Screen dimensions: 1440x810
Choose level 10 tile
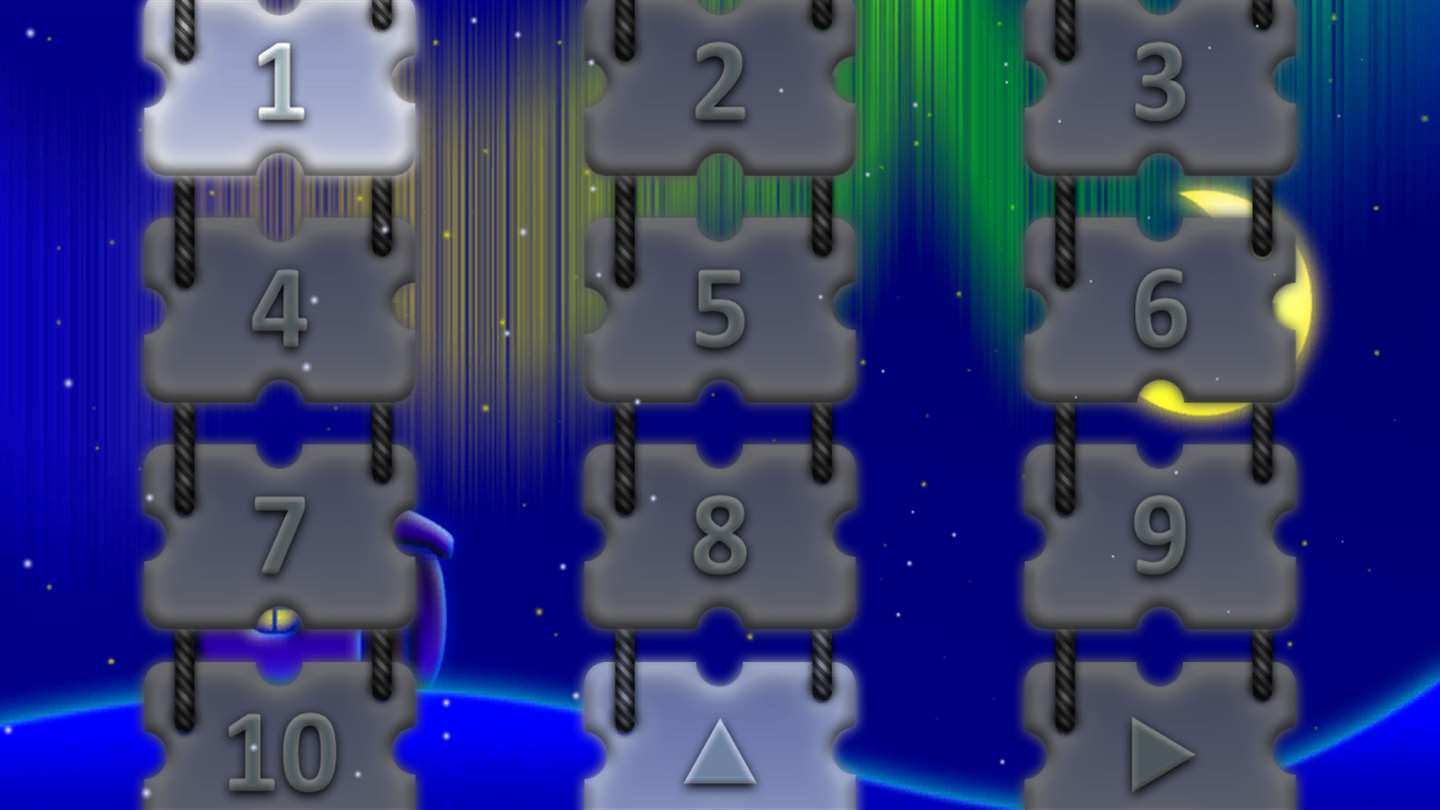point(280,752)
